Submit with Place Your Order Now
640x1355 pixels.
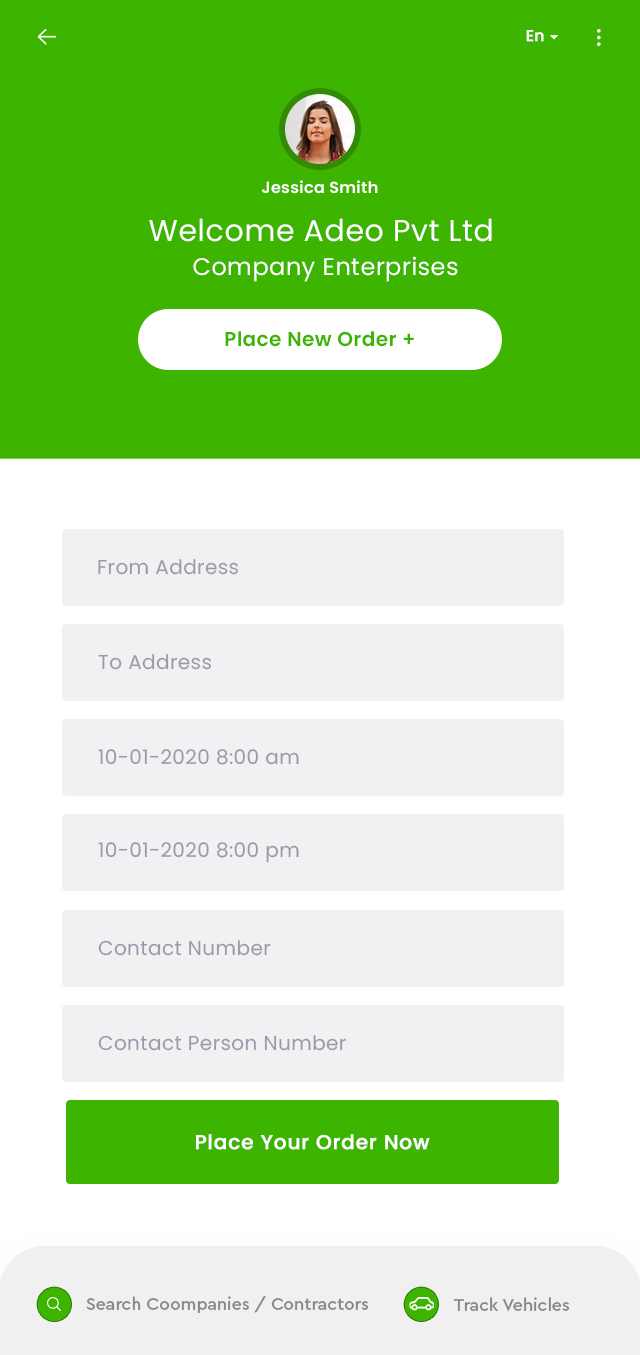312,1142
